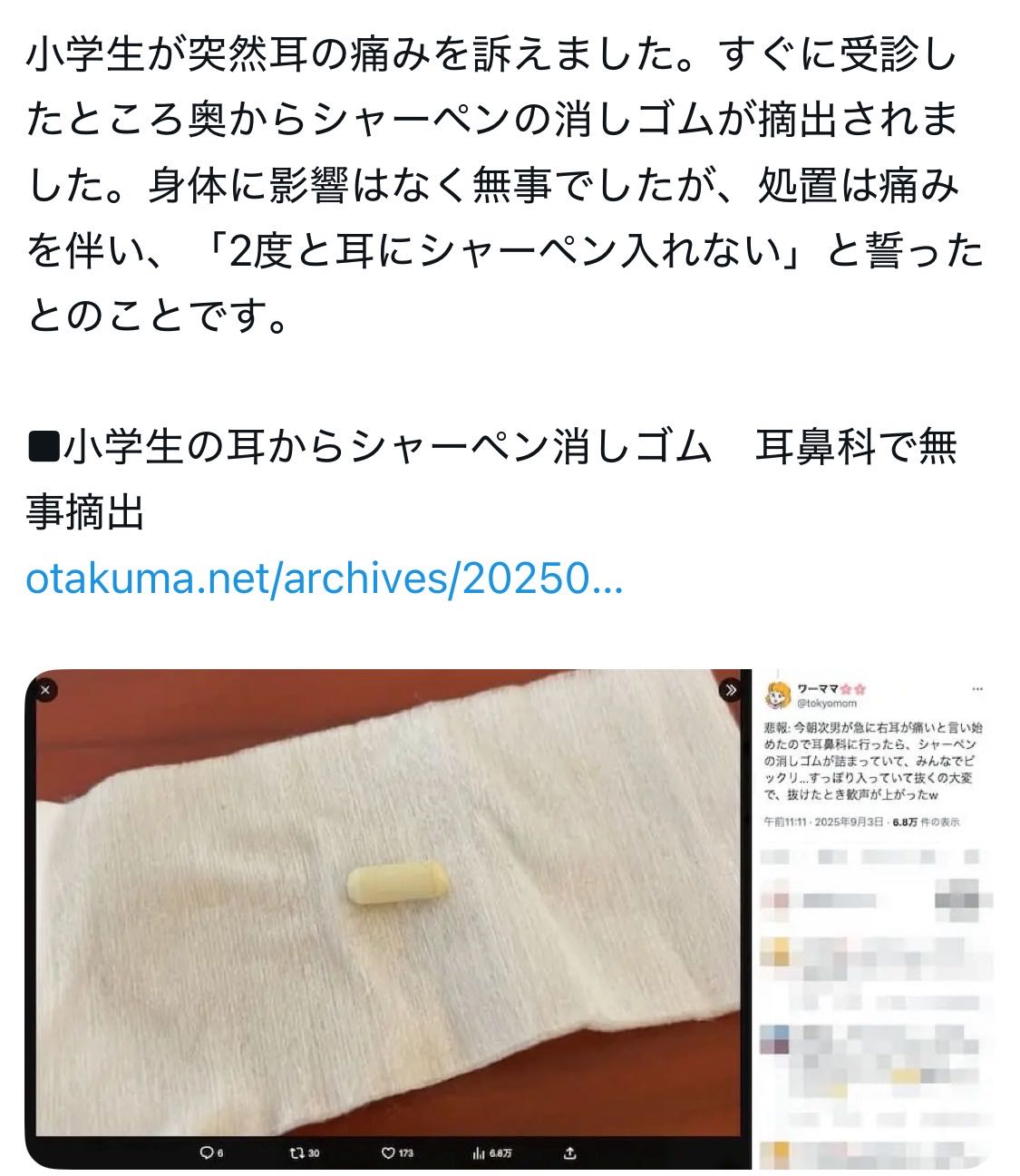1020x1176 pixels.
Task: Open the otakuma.net archives link
Action: 324,578
